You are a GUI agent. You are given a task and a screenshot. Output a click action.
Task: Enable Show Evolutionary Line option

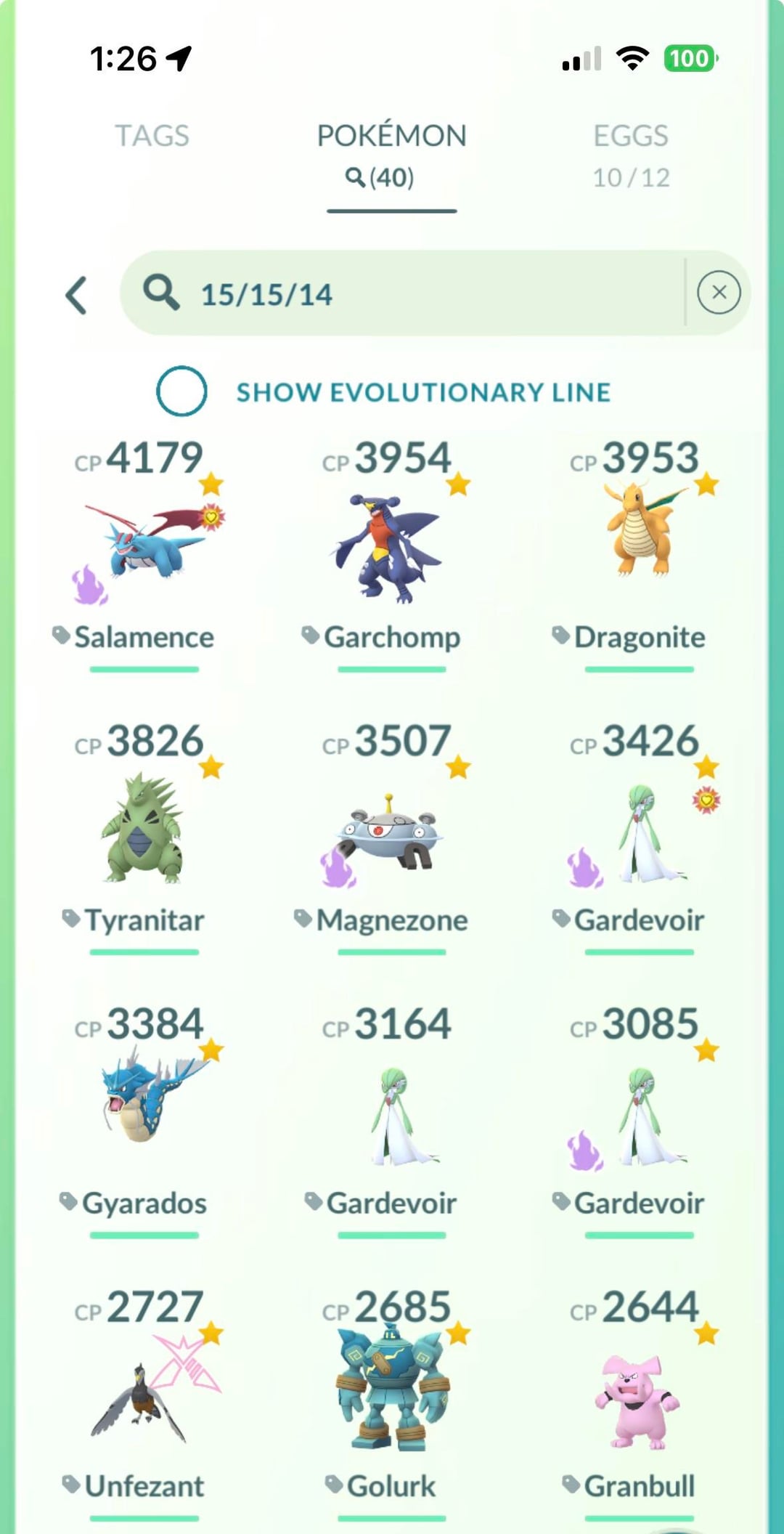181,391
